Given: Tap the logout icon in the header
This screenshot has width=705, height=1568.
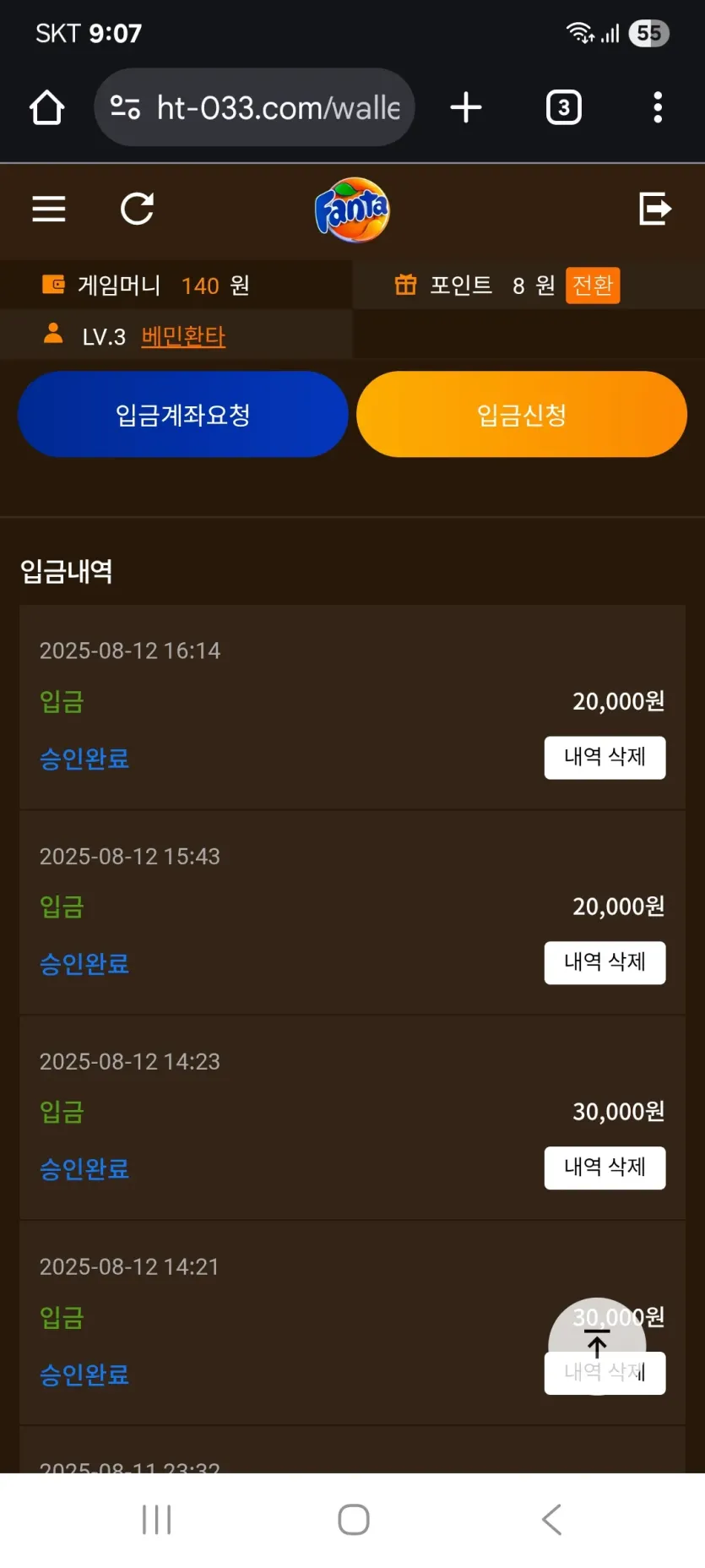Looking at the screenshot, I should 655,209.
